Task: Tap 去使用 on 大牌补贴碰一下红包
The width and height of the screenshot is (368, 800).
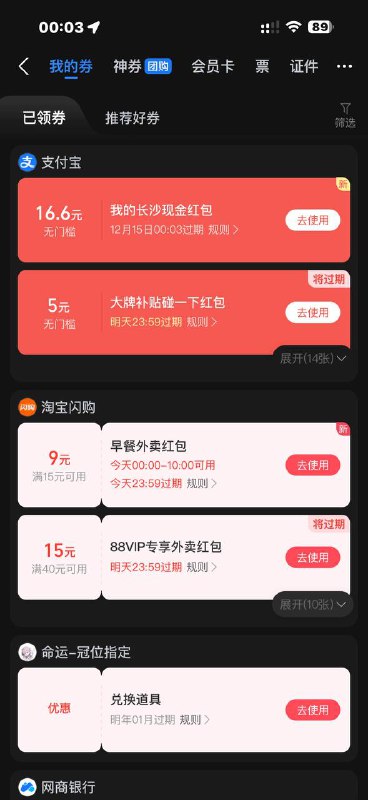Action: pos(312,312)
